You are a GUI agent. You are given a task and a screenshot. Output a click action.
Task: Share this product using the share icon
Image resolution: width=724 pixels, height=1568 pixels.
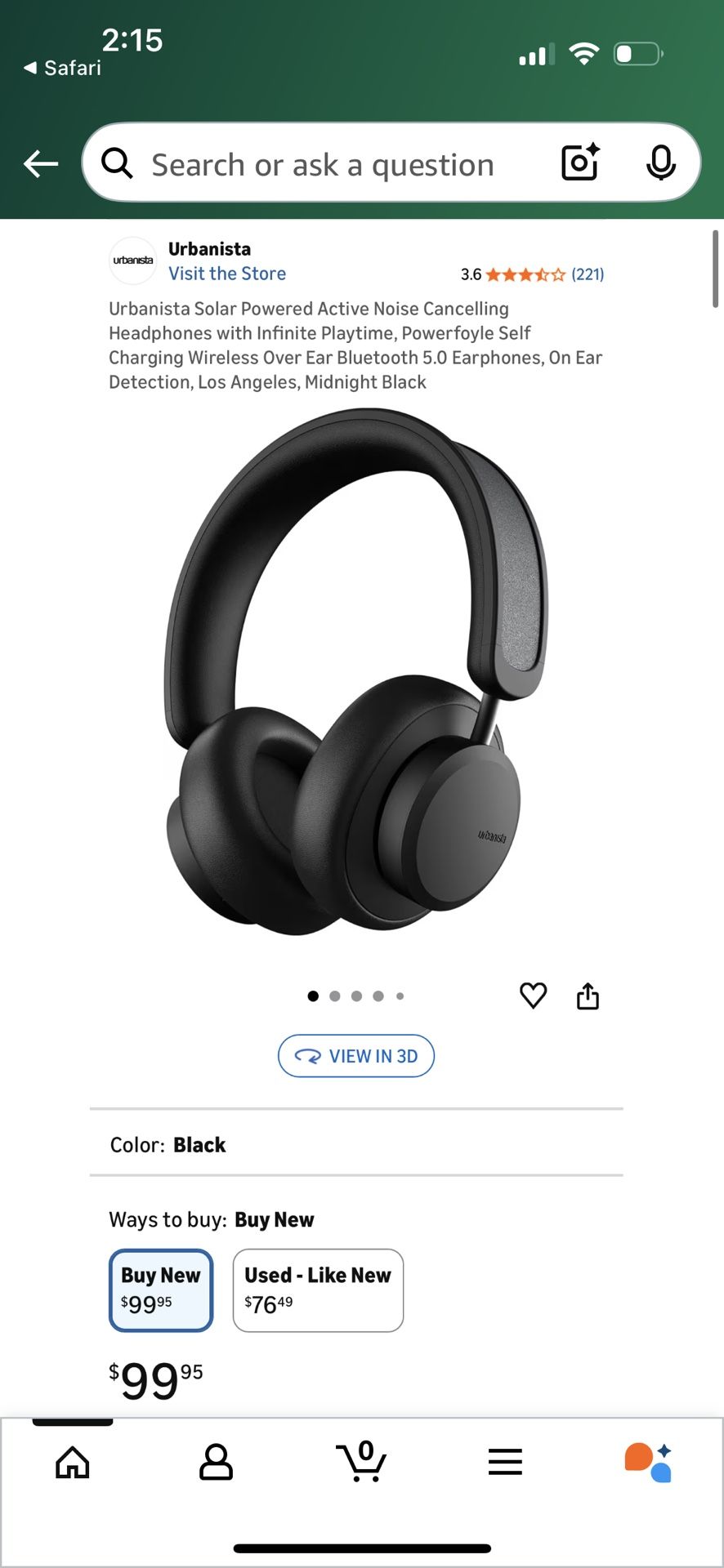click(588, 995)
